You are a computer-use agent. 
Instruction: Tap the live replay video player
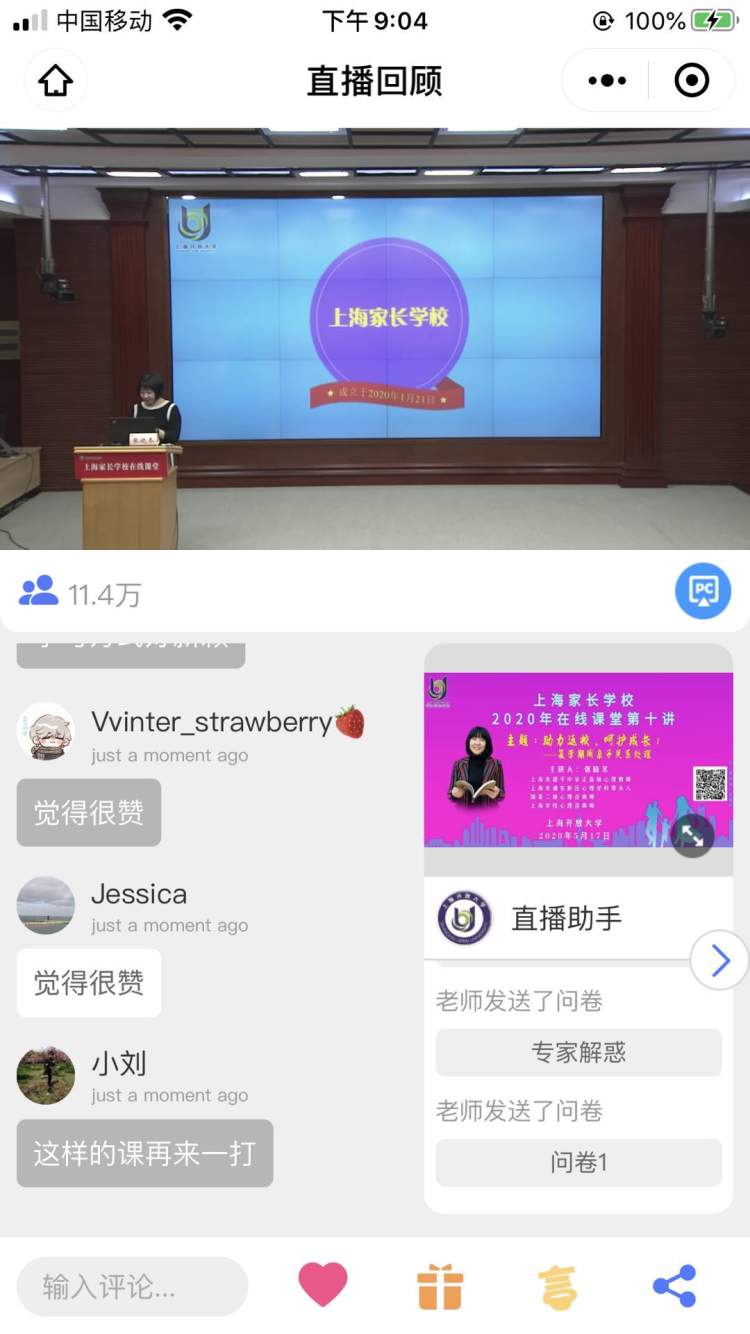(375, 339)
